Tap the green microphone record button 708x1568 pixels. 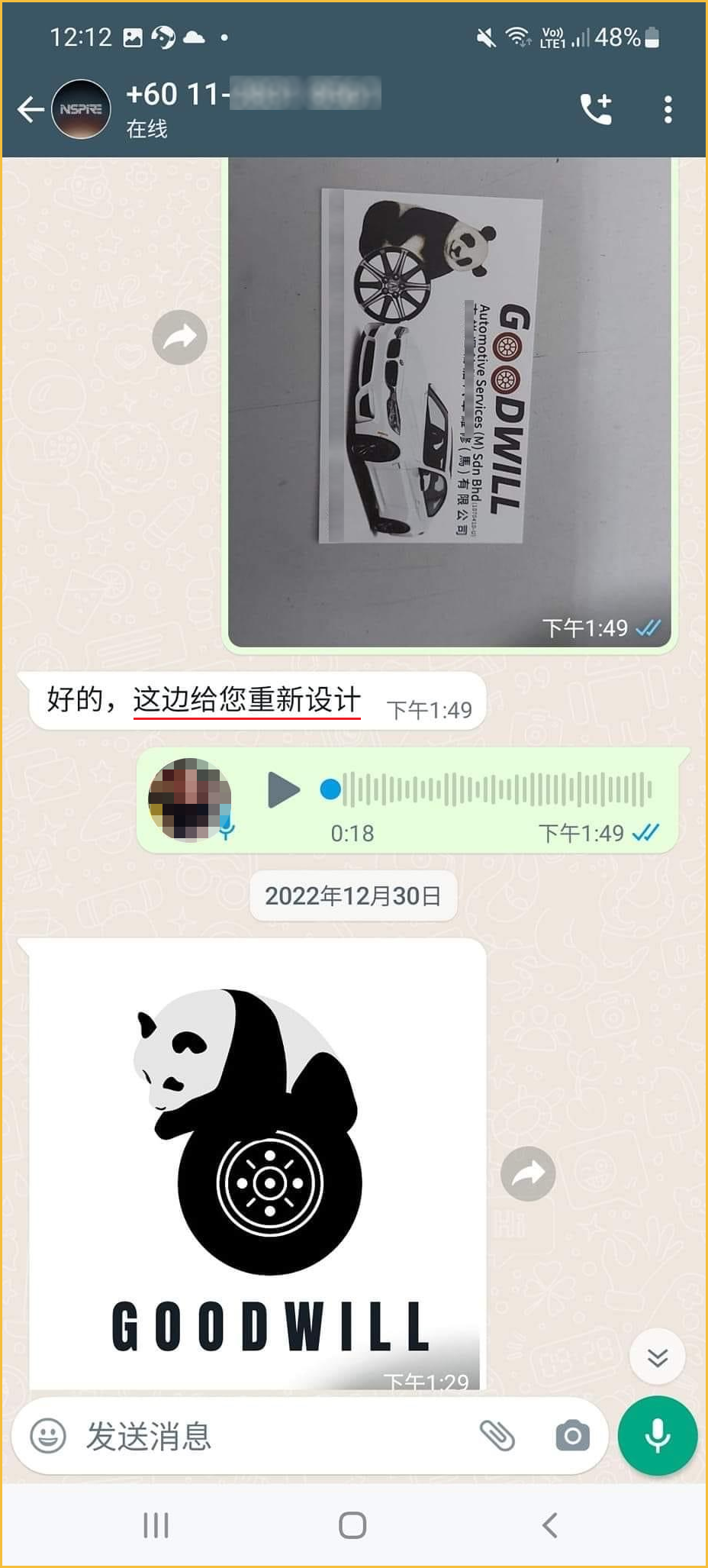click(x=657, y=1436)
